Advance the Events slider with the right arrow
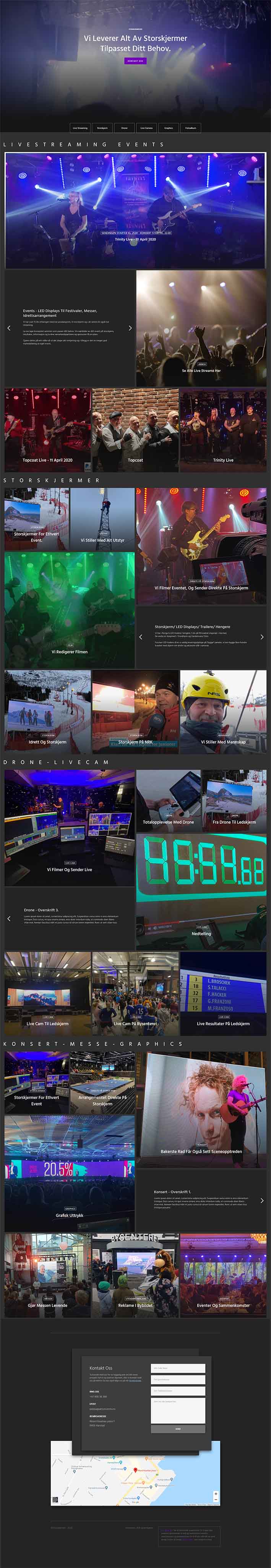 tap(130, 328)
